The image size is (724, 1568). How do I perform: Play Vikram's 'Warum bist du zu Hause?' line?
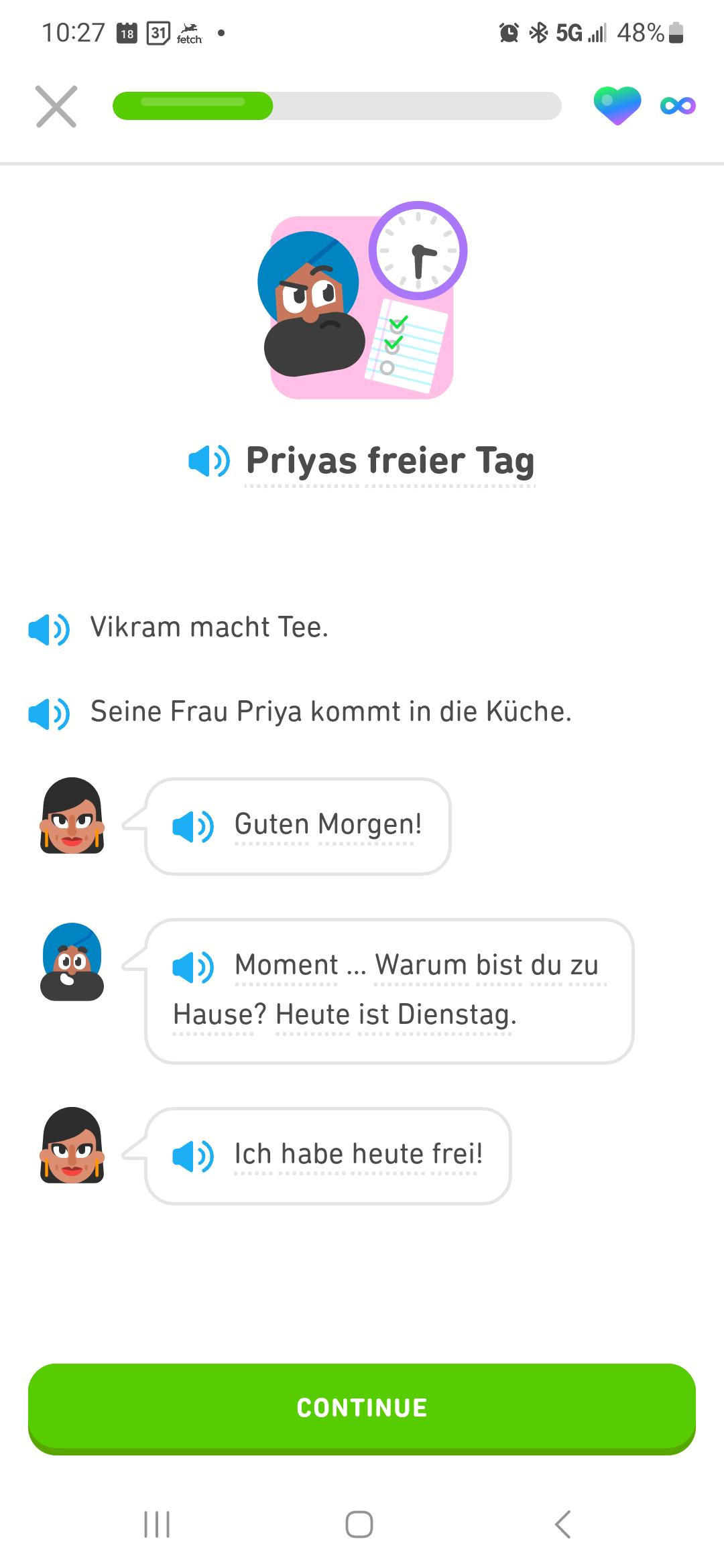[x=192, y=965]
